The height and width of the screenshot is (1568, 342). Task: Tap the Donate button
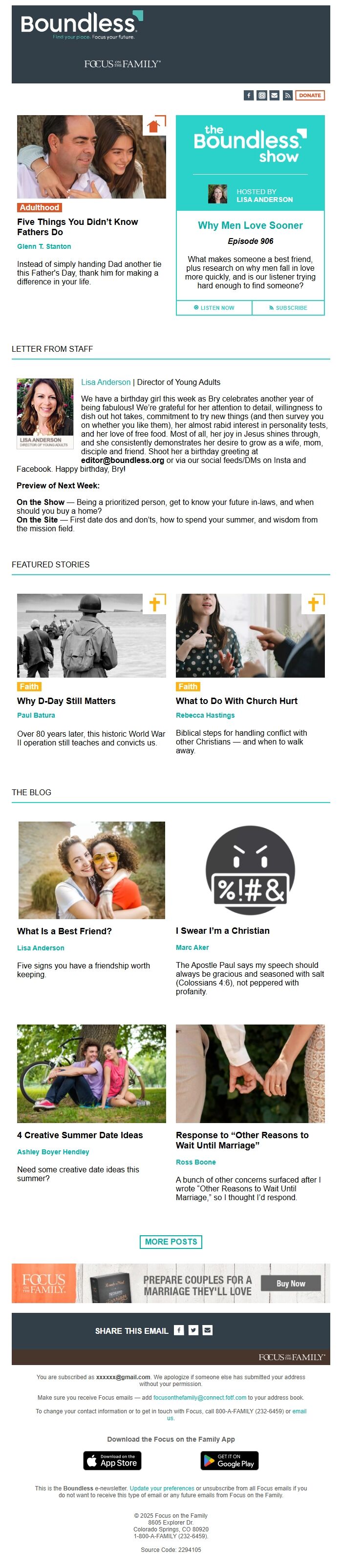(310, 95)
